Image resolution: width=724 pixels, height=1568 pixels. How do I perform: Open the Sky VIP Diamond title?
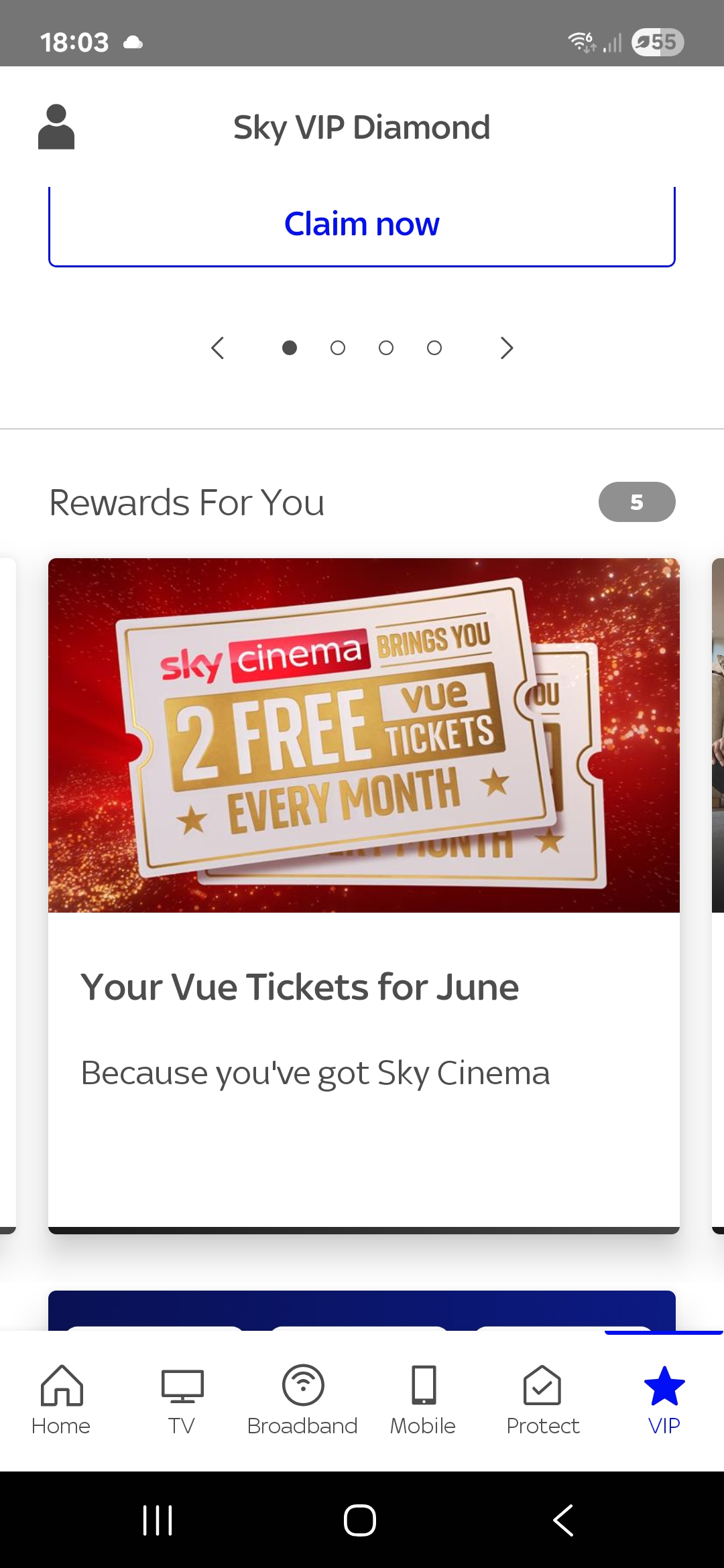(362, 127)
